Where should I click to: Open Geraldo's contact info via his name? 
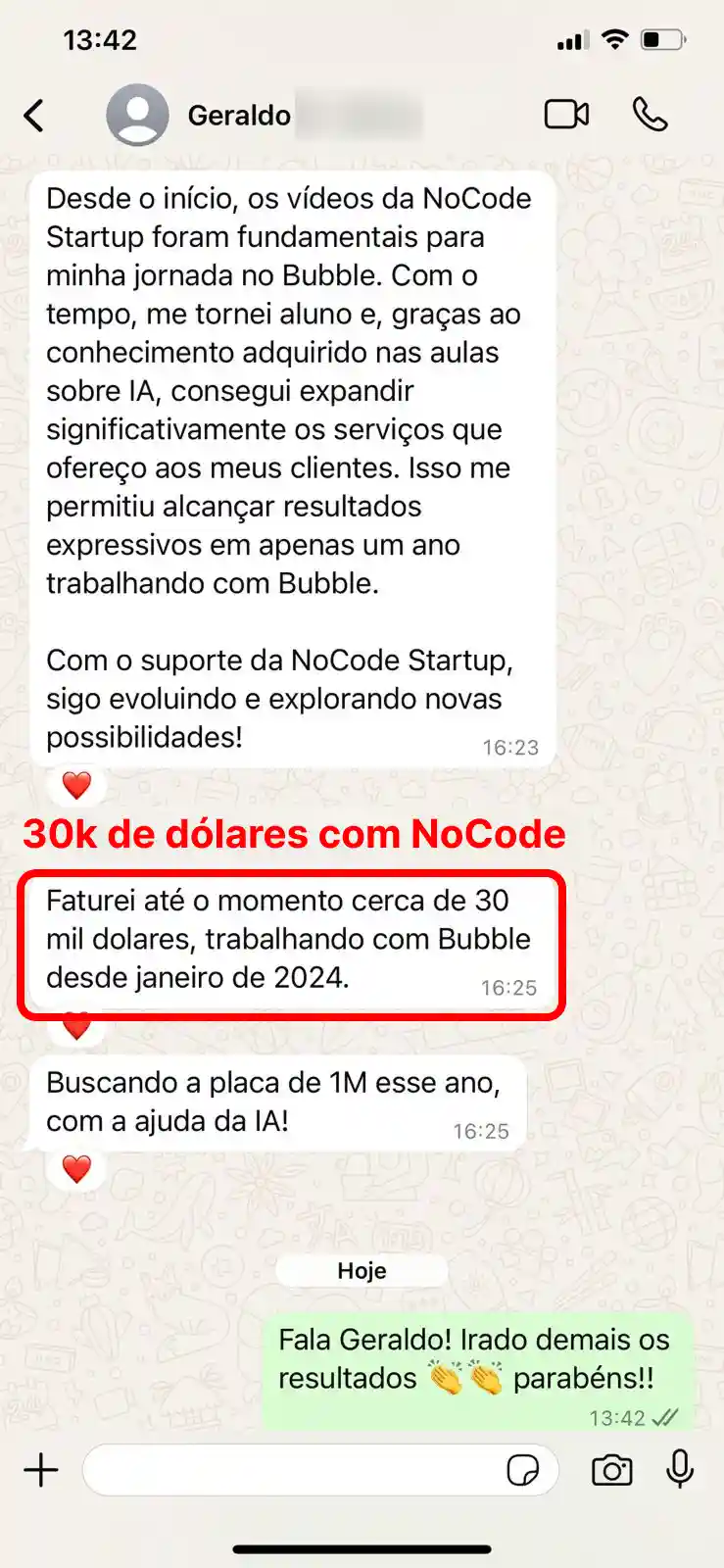point(238,114)
